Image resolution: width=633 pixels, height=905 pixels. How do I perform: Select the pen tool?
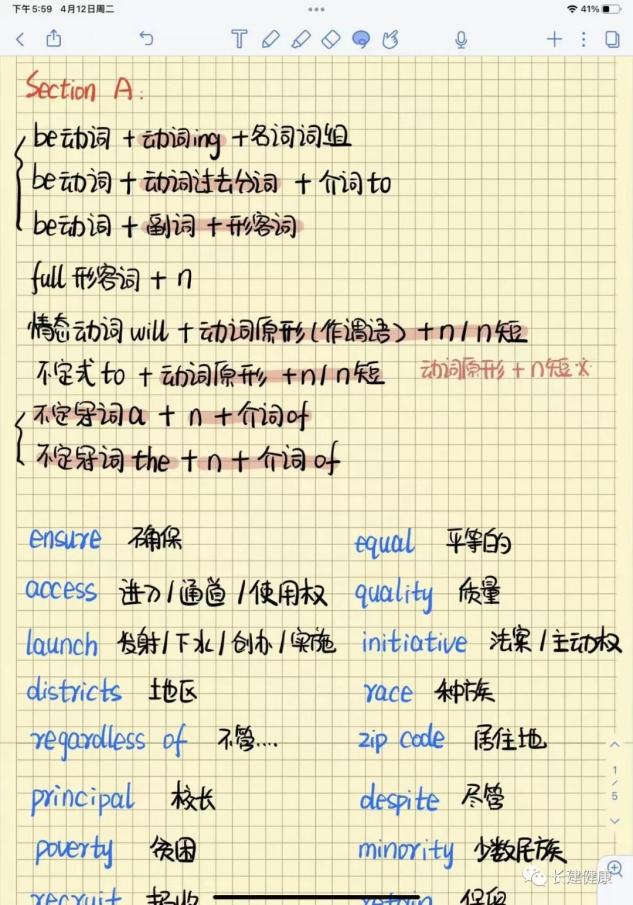[270, 39]
